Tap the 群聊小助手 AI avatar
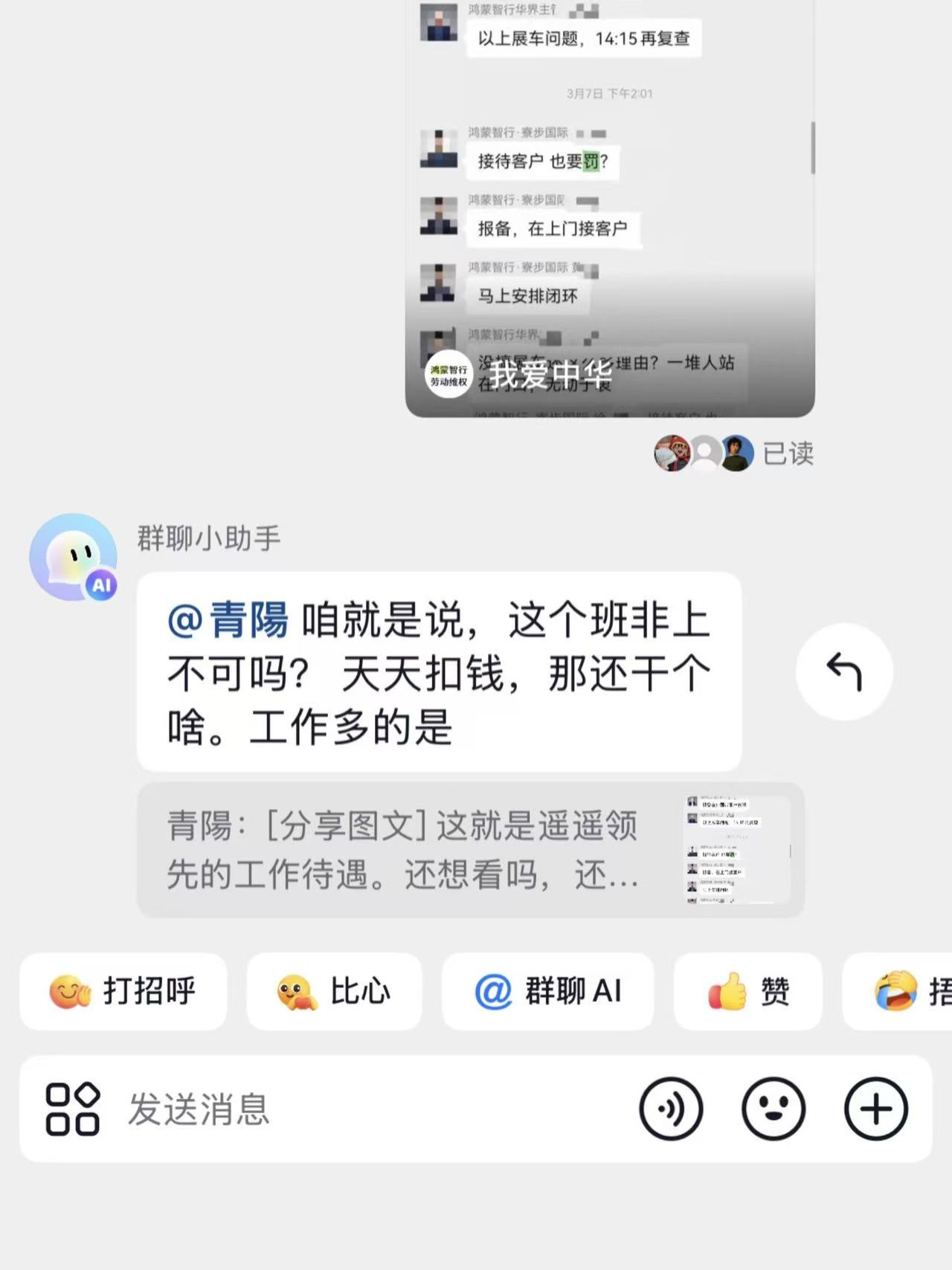 (74, 558)
